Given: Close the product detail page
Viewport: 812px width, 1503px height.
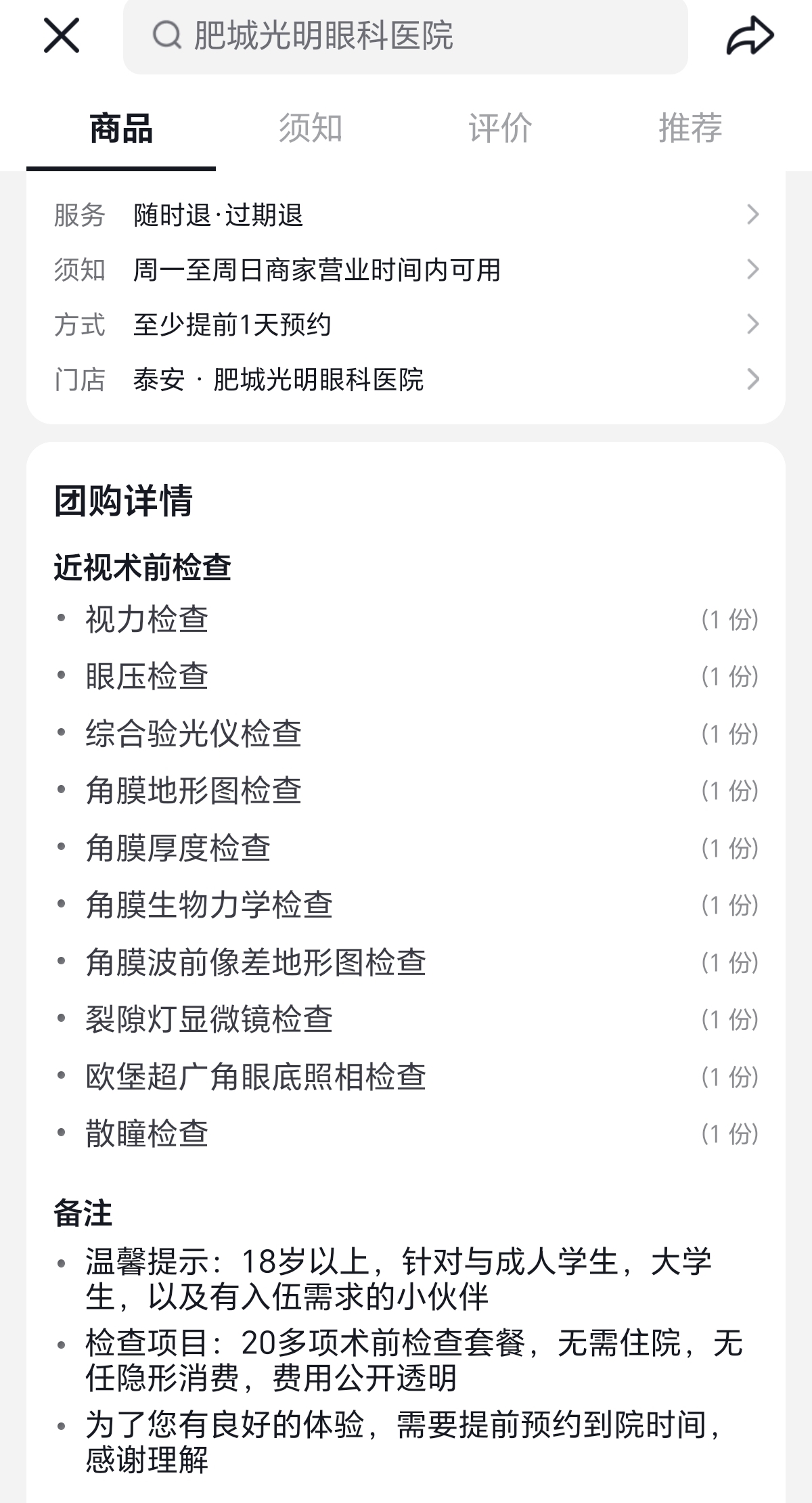Looking at the screenshot, I should (62, 35).
